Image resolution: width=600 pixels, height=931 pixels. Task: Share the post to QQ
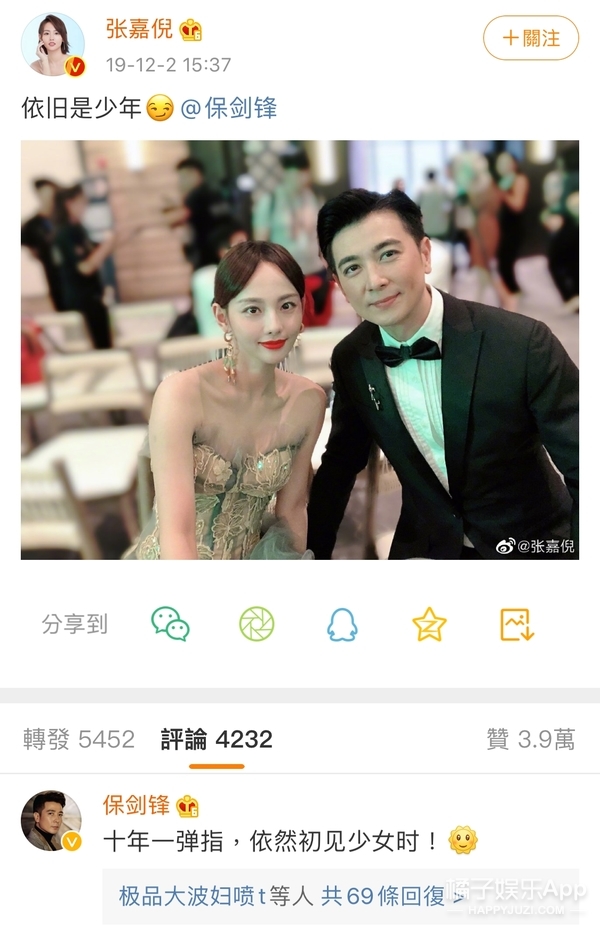pyautogui.click(x=342, y=624)
